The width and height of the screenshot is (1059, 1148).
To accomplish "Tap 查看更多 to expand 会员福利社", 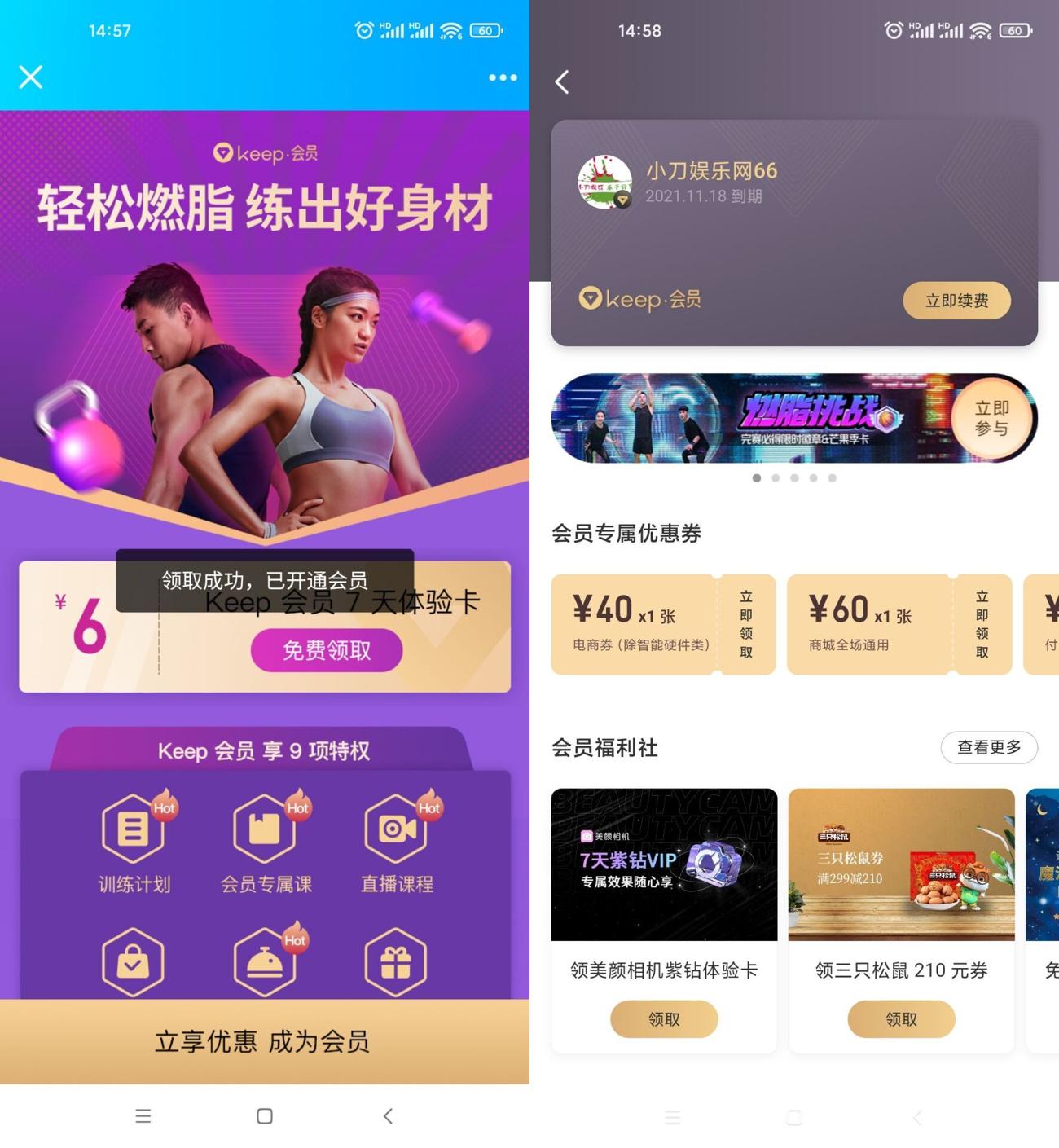I will tap(988, 746).
